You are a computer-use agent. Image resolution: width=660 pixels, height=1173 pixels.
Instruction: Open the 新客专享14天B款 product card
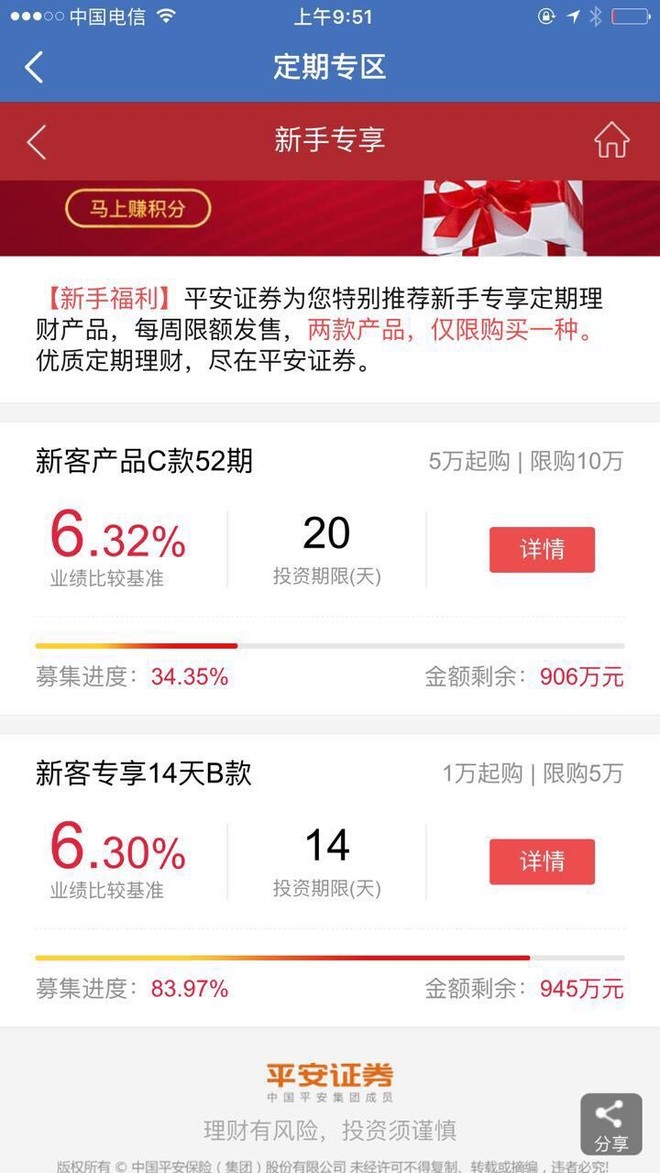330,880
